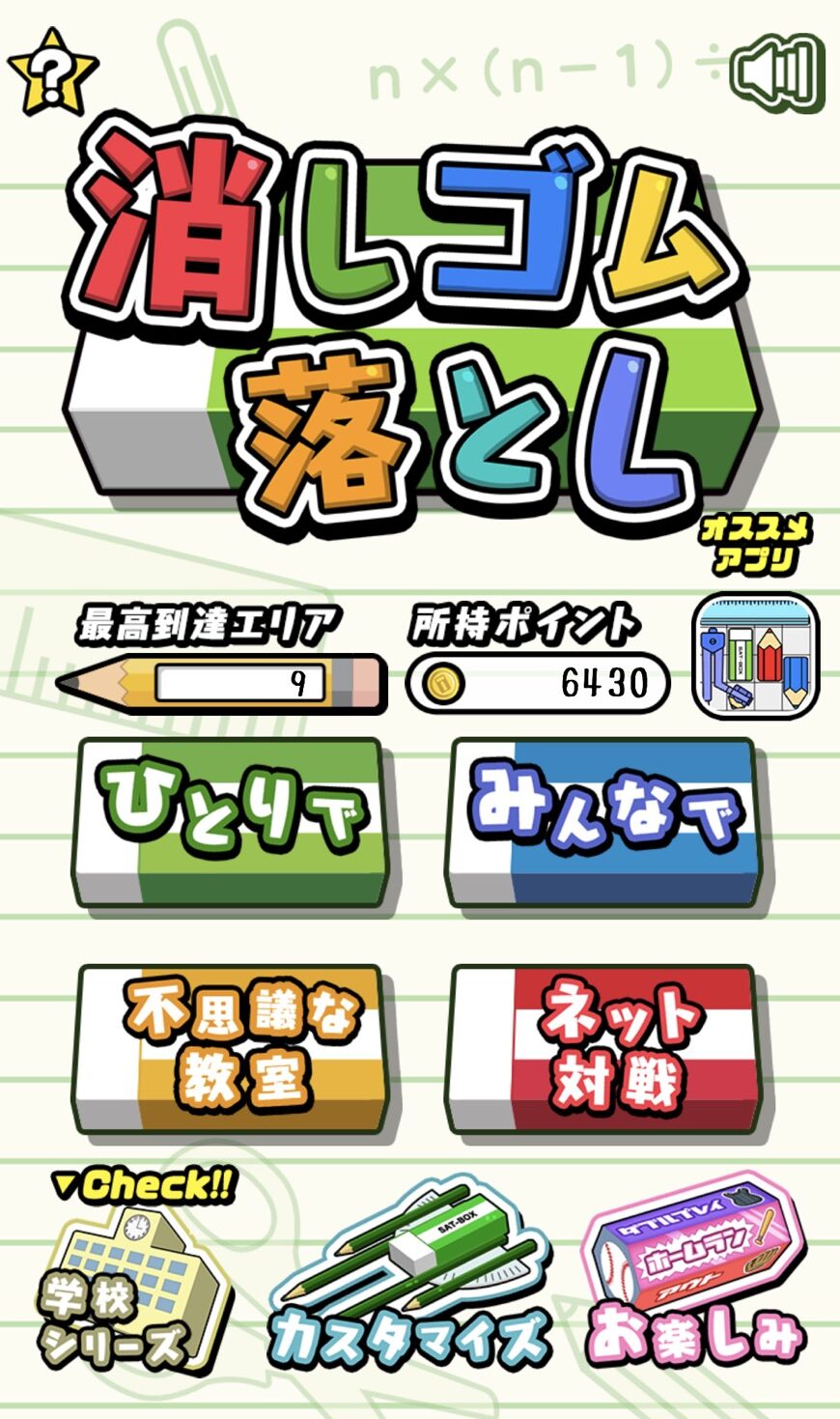Open the help star icon

tap(52, 74)
